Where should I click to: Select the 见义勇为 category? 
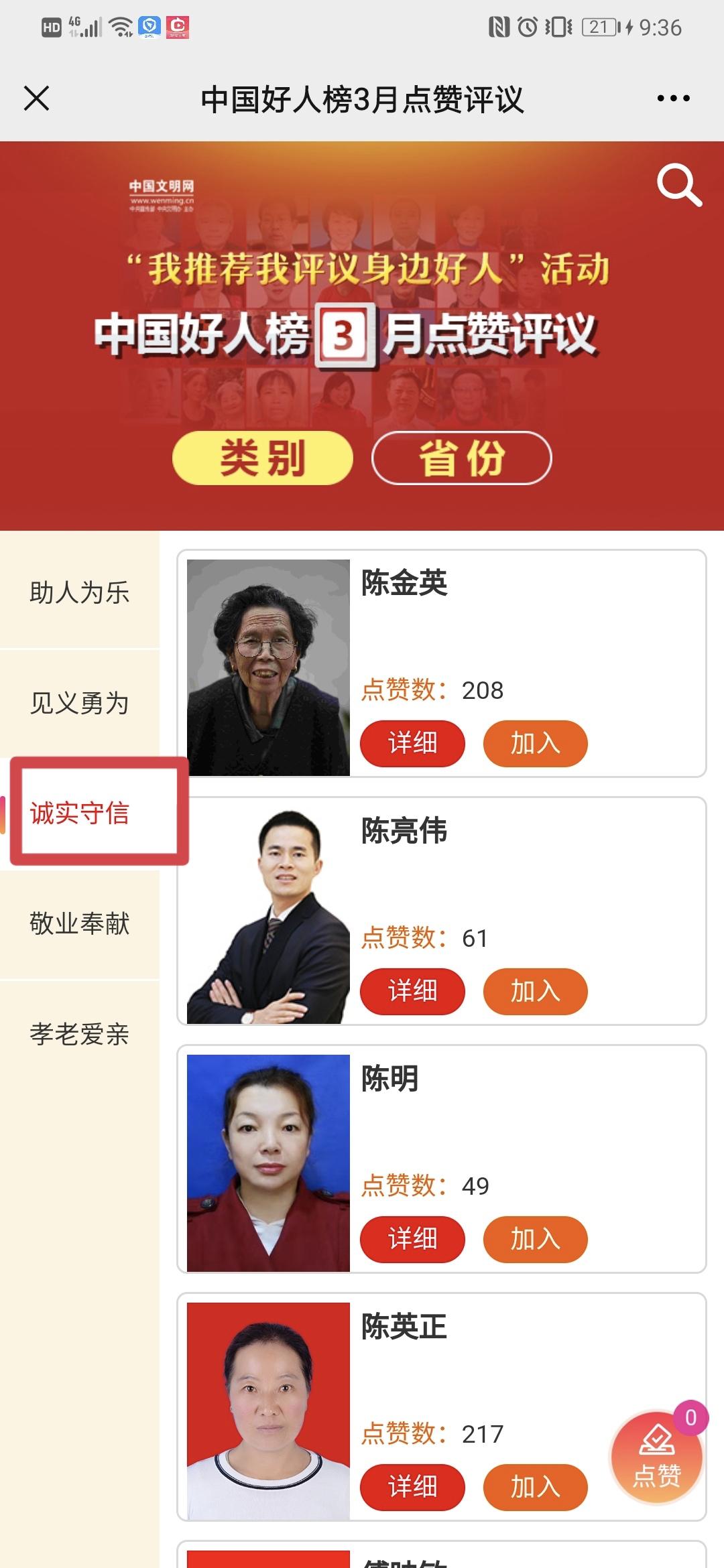80,703
